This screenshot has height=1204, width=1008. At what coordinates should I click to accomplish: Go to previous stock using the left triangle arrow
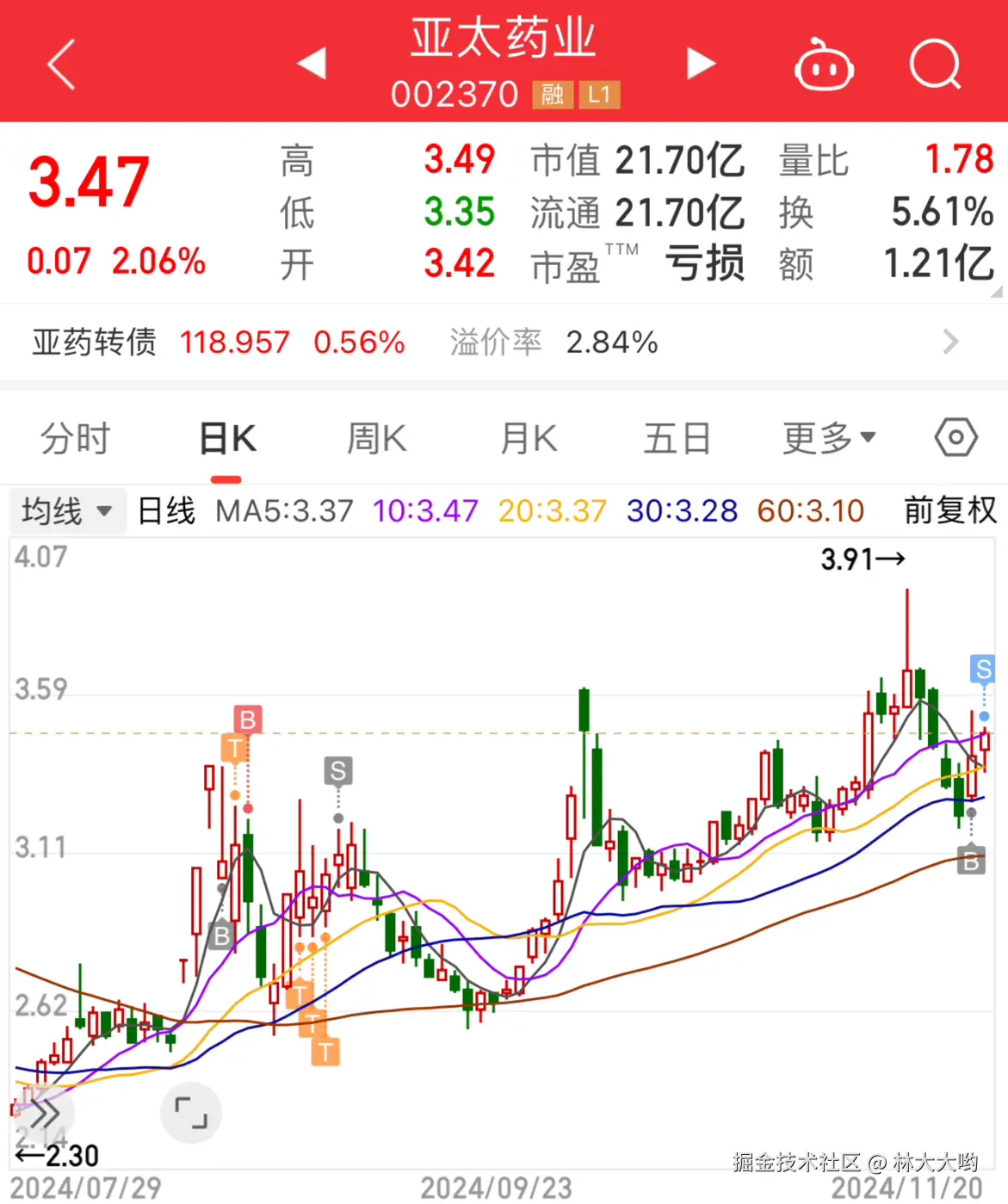312,63
